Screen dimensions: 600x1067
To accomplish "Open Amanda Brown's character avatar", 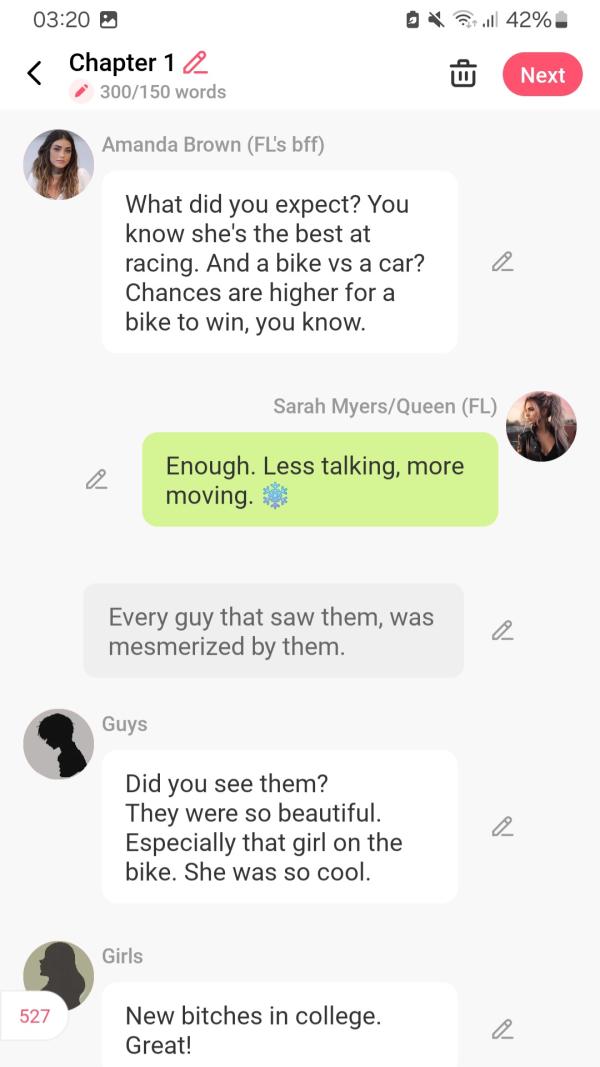I will point(58,164).
